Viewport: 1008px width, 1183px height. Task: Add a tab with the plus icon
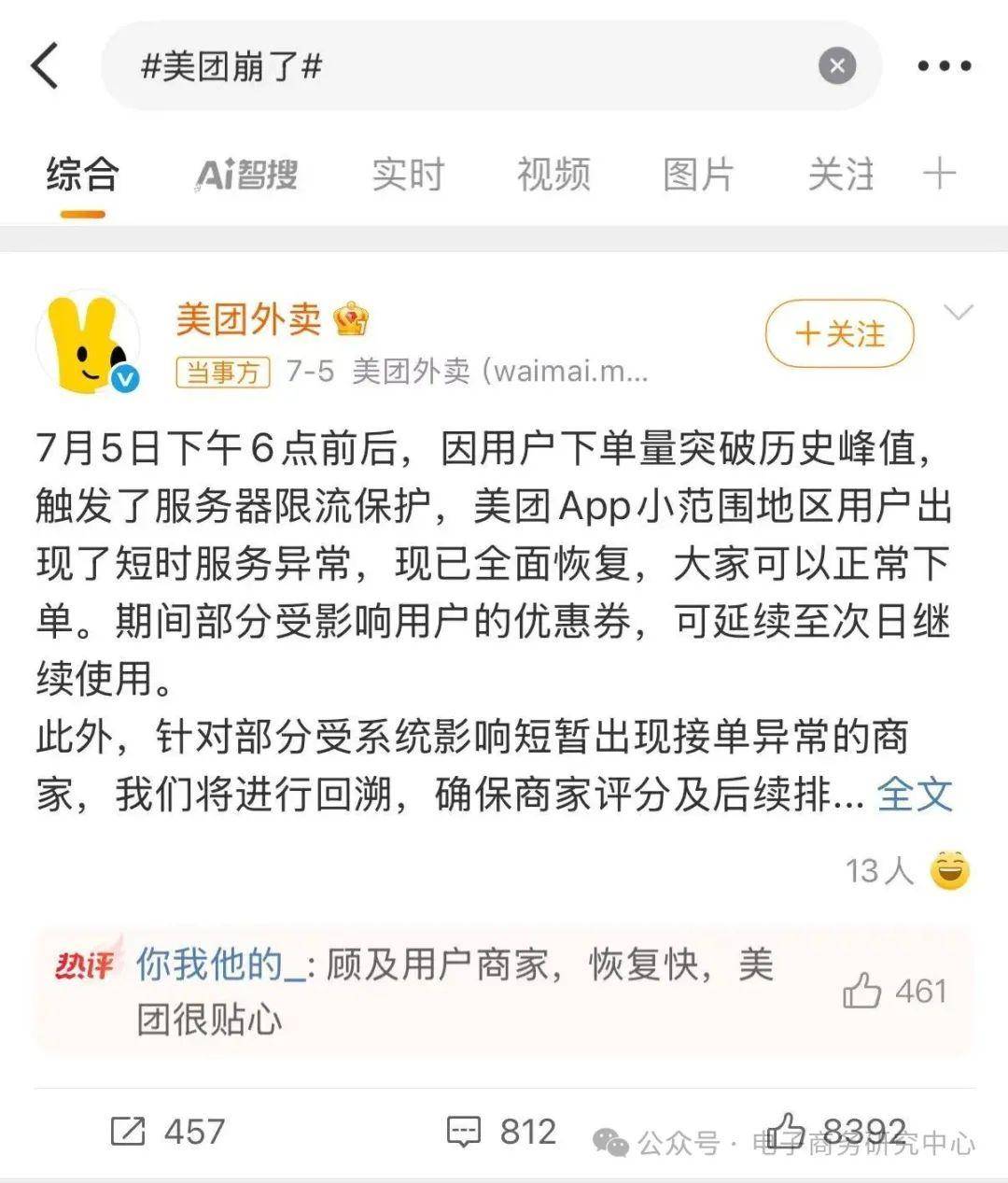tap(939, 175)
